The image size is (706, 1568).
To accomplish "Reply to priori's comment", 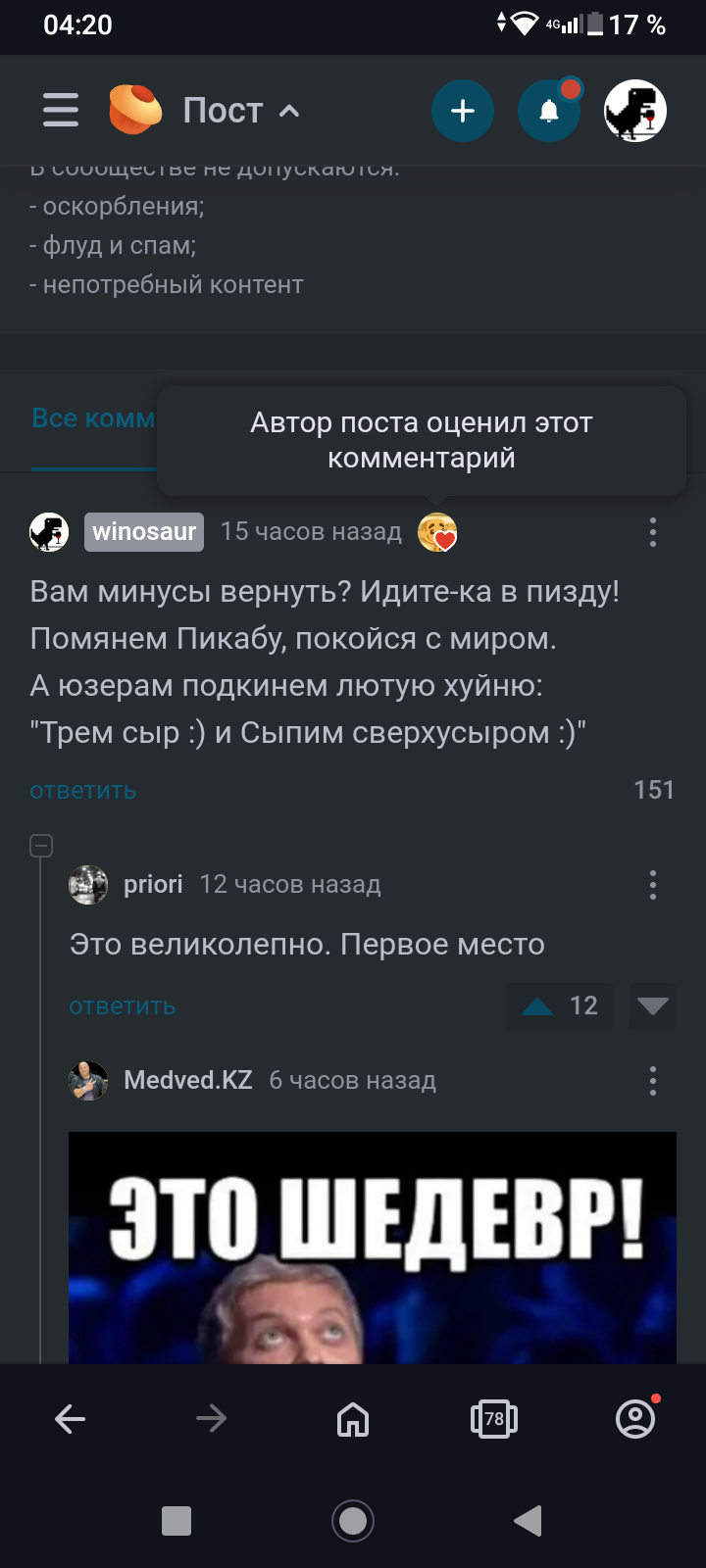I will pos(123,1006).
